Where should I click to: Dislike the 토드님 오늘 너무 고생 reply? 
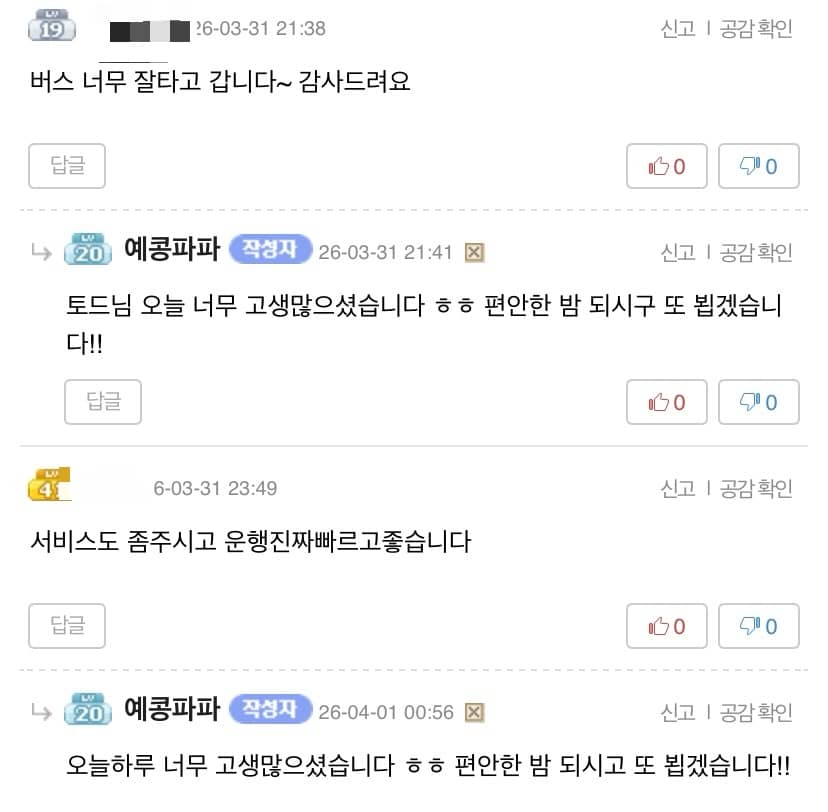(x=758, y=402)
